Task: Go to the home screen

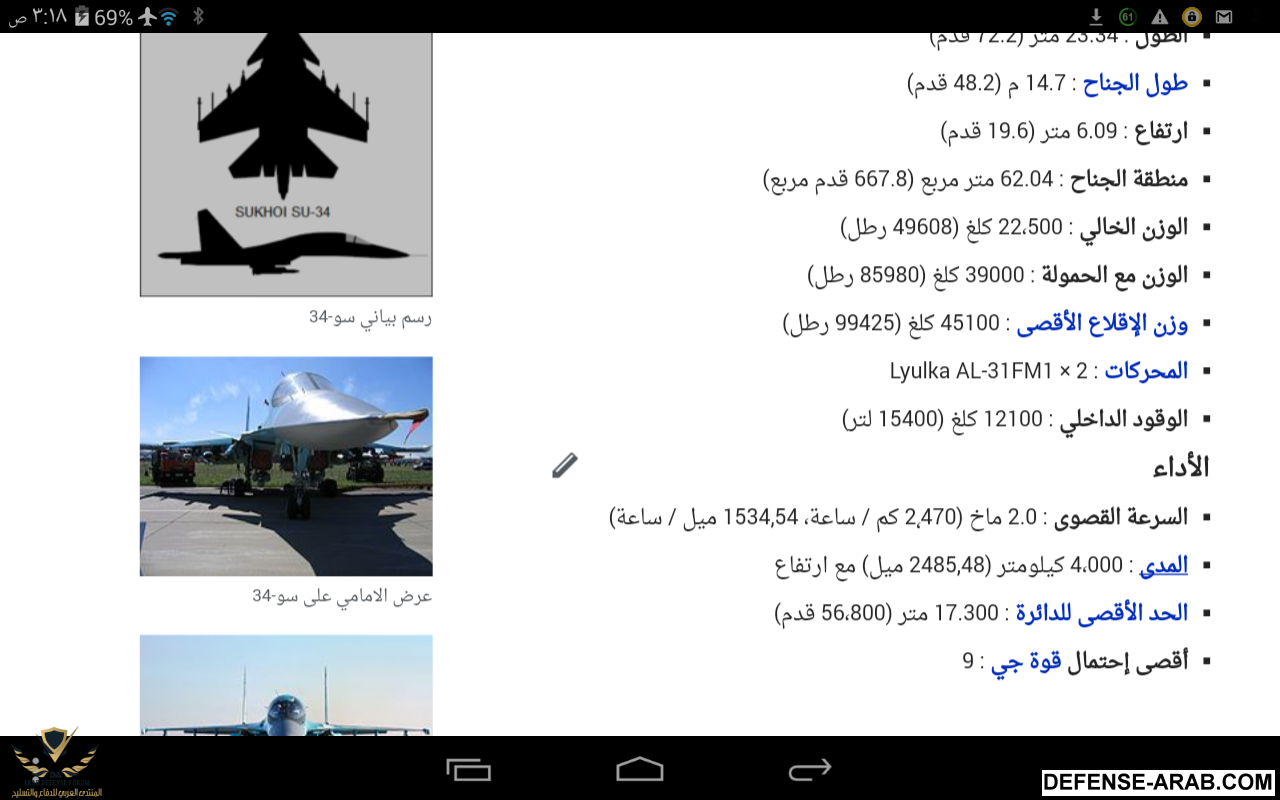Action: (640, 769)
